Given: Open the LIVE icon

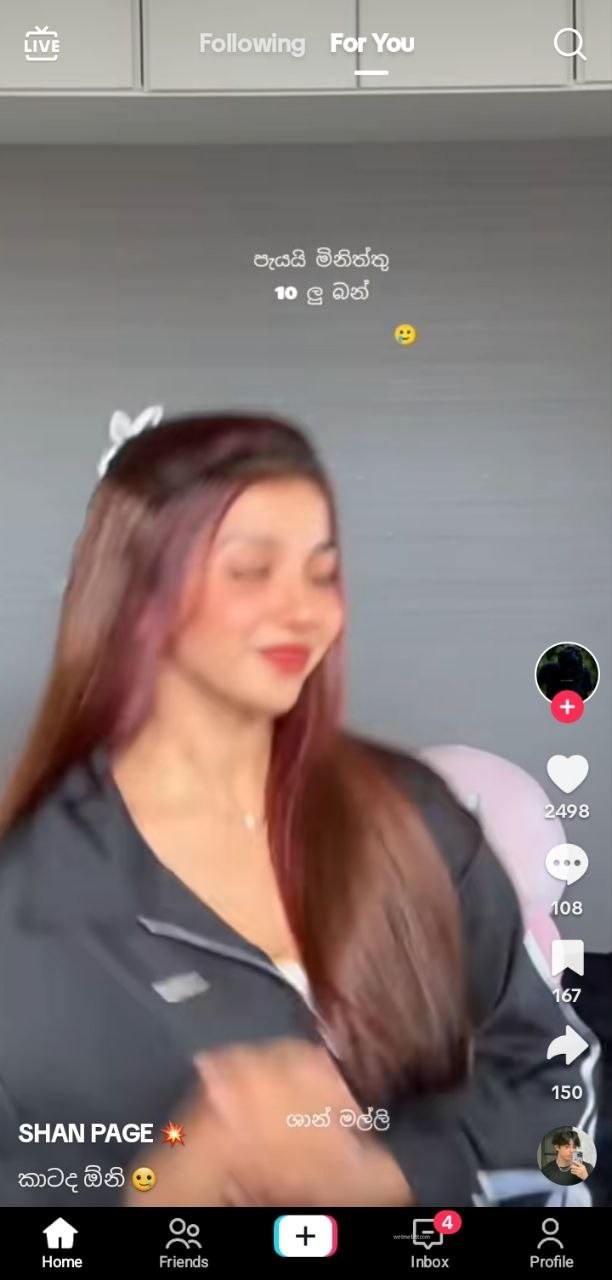Looking at the screenshot, I should 42,43.
